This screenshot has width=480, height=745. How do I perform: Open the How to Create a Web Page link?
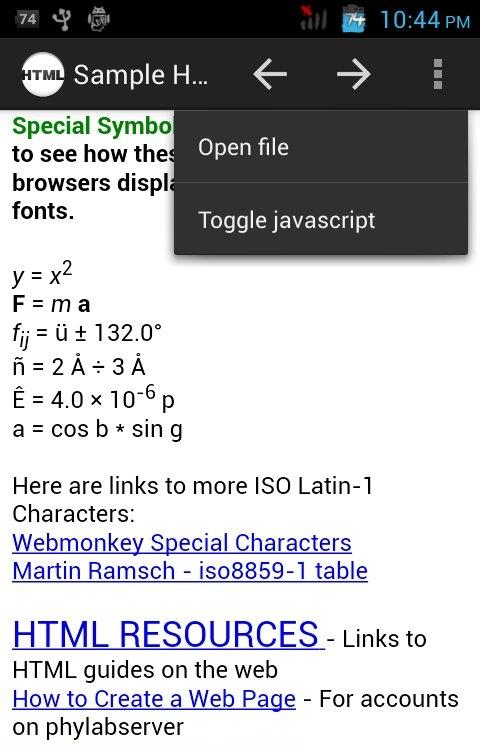click(154, 698)
